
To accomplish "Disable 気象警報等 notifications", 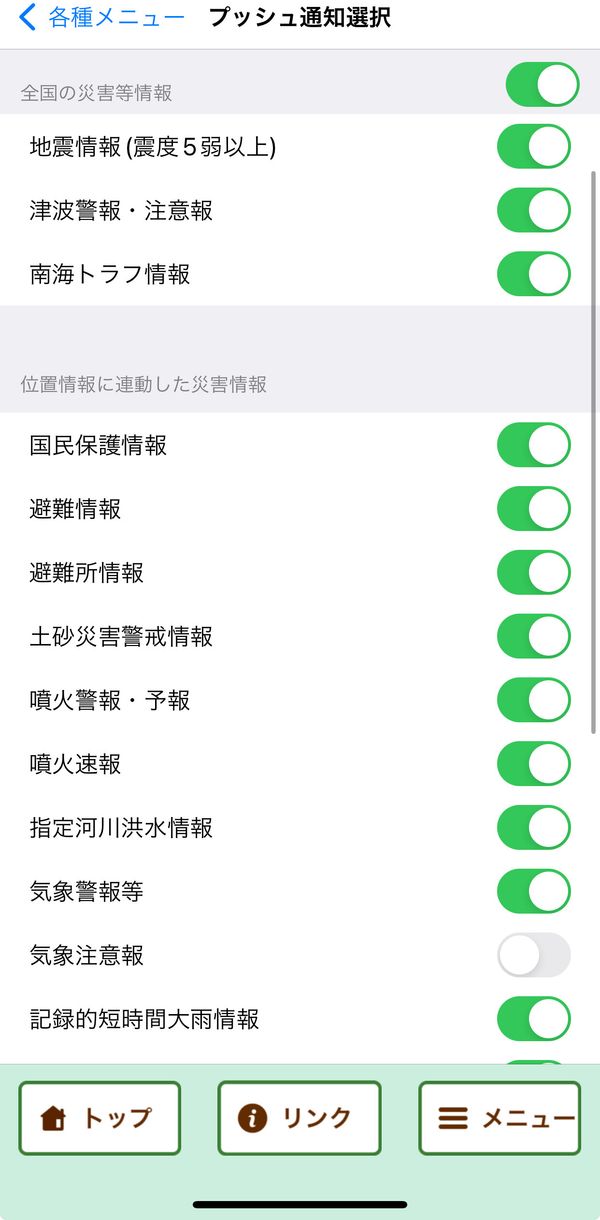I will click(x=534, y=891).
